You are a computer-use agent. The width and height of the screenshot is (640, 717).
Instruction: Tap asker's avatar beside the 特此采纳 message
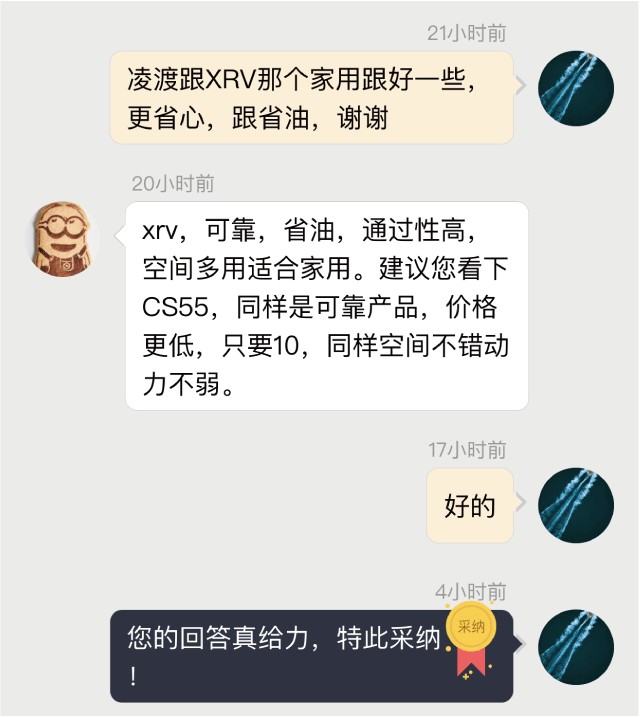(576, 647)
